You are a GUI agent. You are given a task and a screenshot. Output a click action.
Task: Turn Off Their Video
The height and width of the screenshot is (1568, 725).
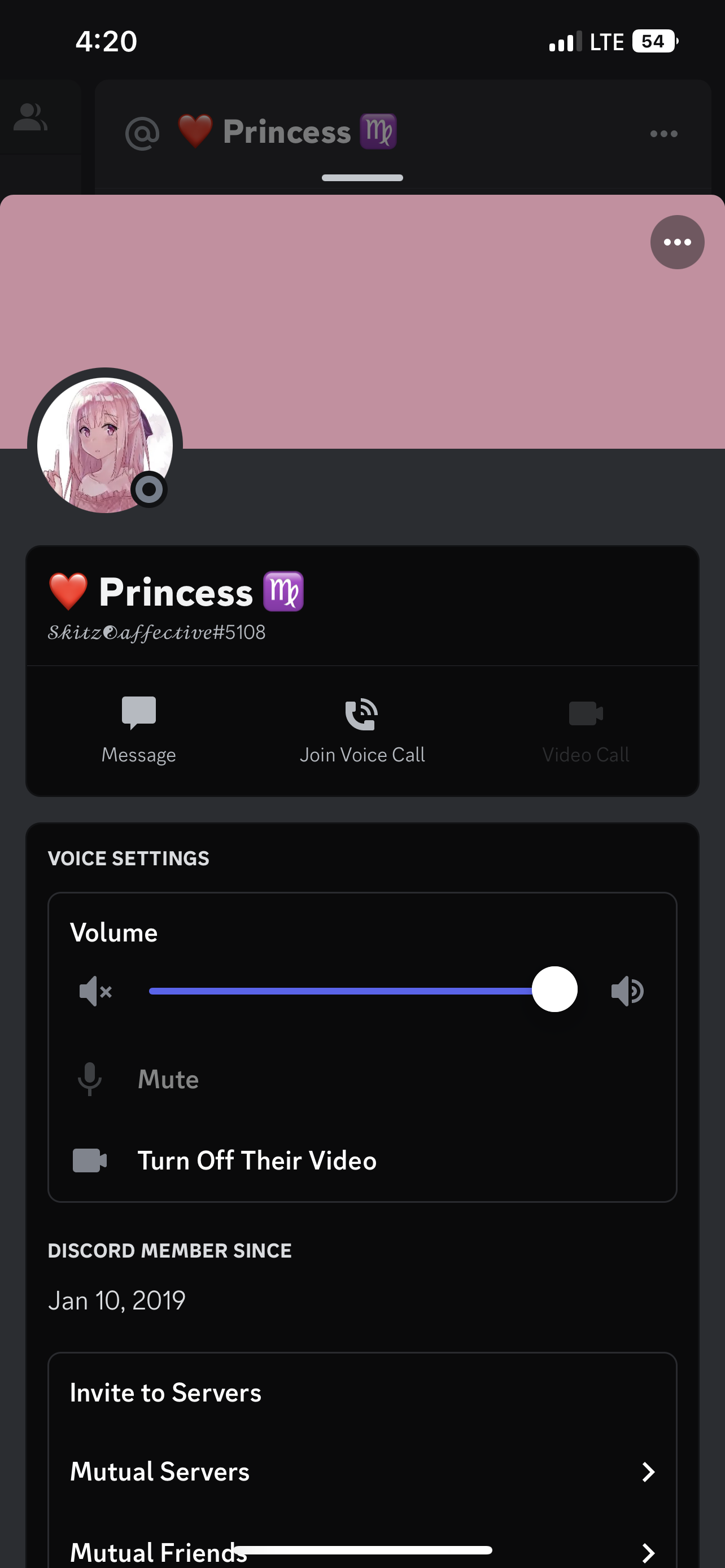(x=256, y=1160)
